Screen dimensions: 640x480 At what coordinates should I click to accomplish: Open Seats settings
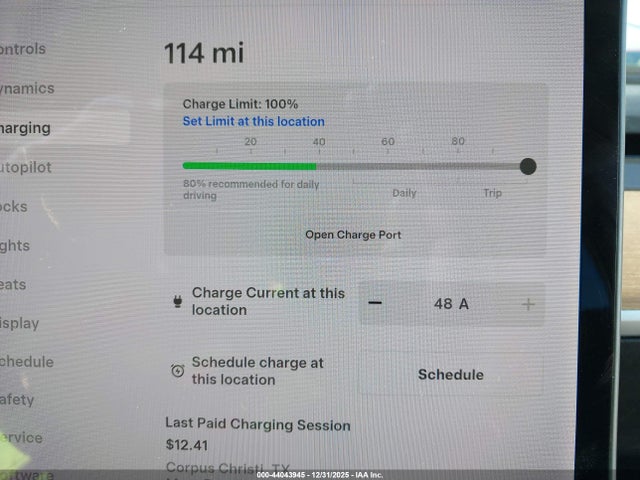pos(13,284)
